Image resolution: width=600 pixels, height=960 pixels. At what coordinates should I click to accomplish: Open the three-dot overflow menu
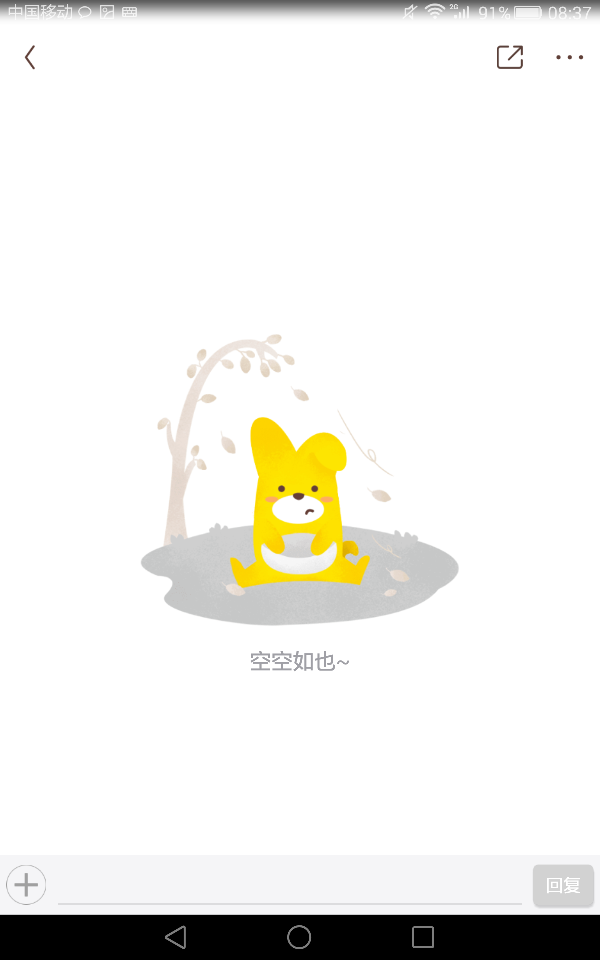point(569,58)
